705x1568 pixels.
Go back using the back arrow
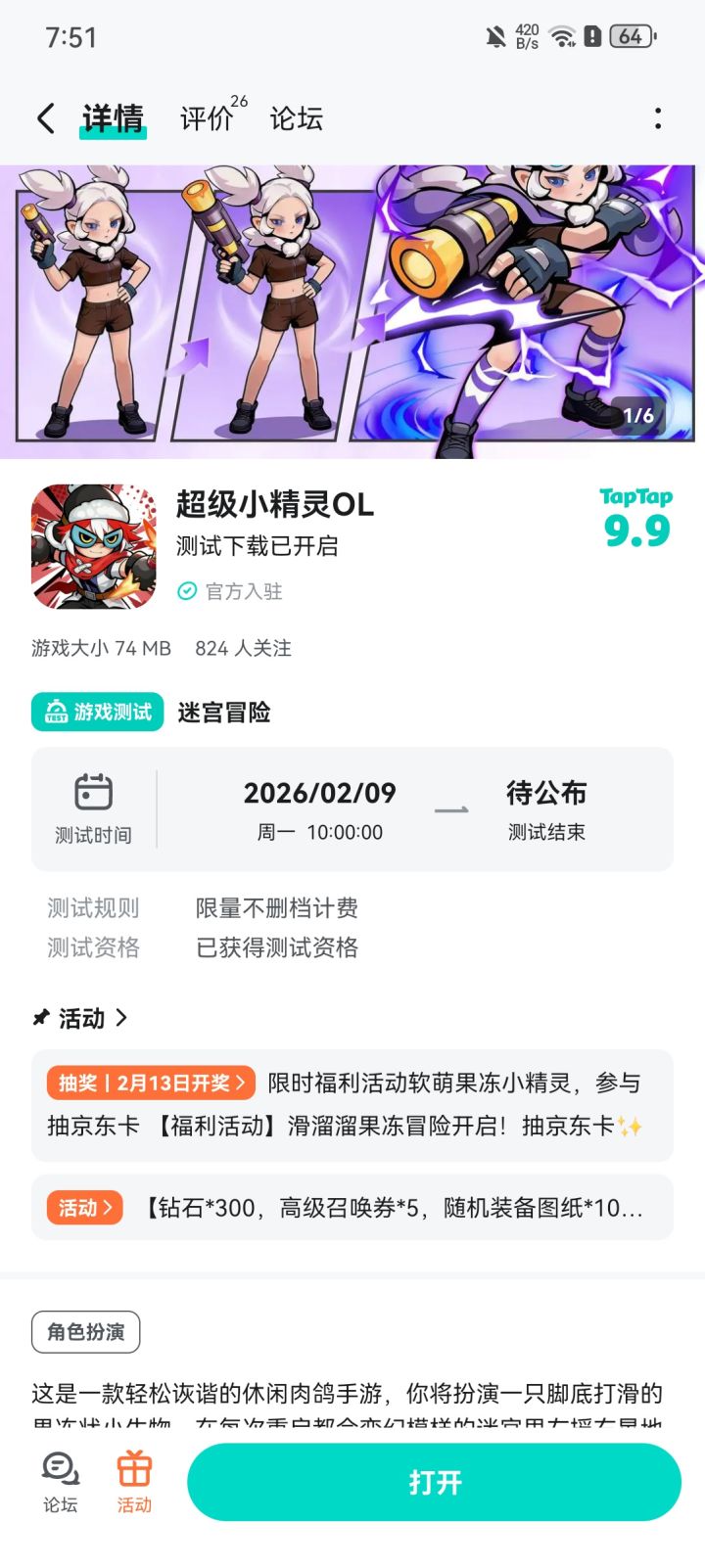coord(43,117)
